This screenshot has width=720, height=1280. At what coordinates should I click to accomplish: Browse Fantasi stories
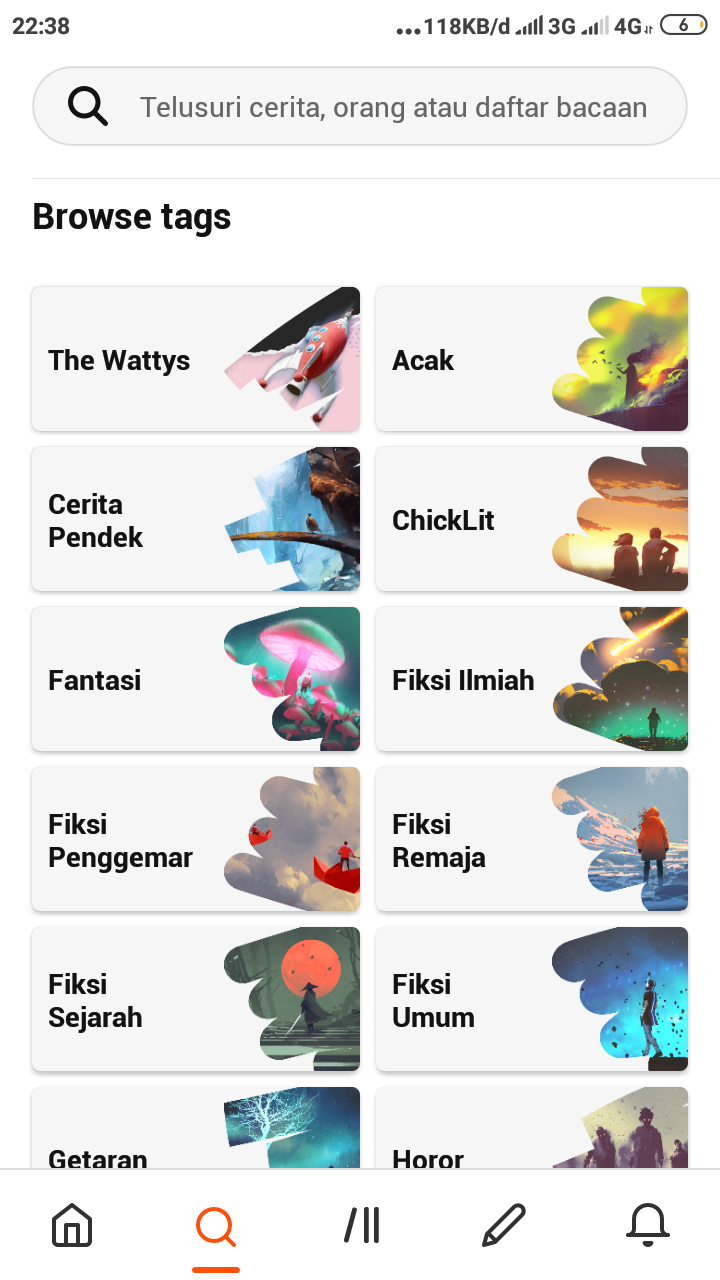click(x=196, y=679)
